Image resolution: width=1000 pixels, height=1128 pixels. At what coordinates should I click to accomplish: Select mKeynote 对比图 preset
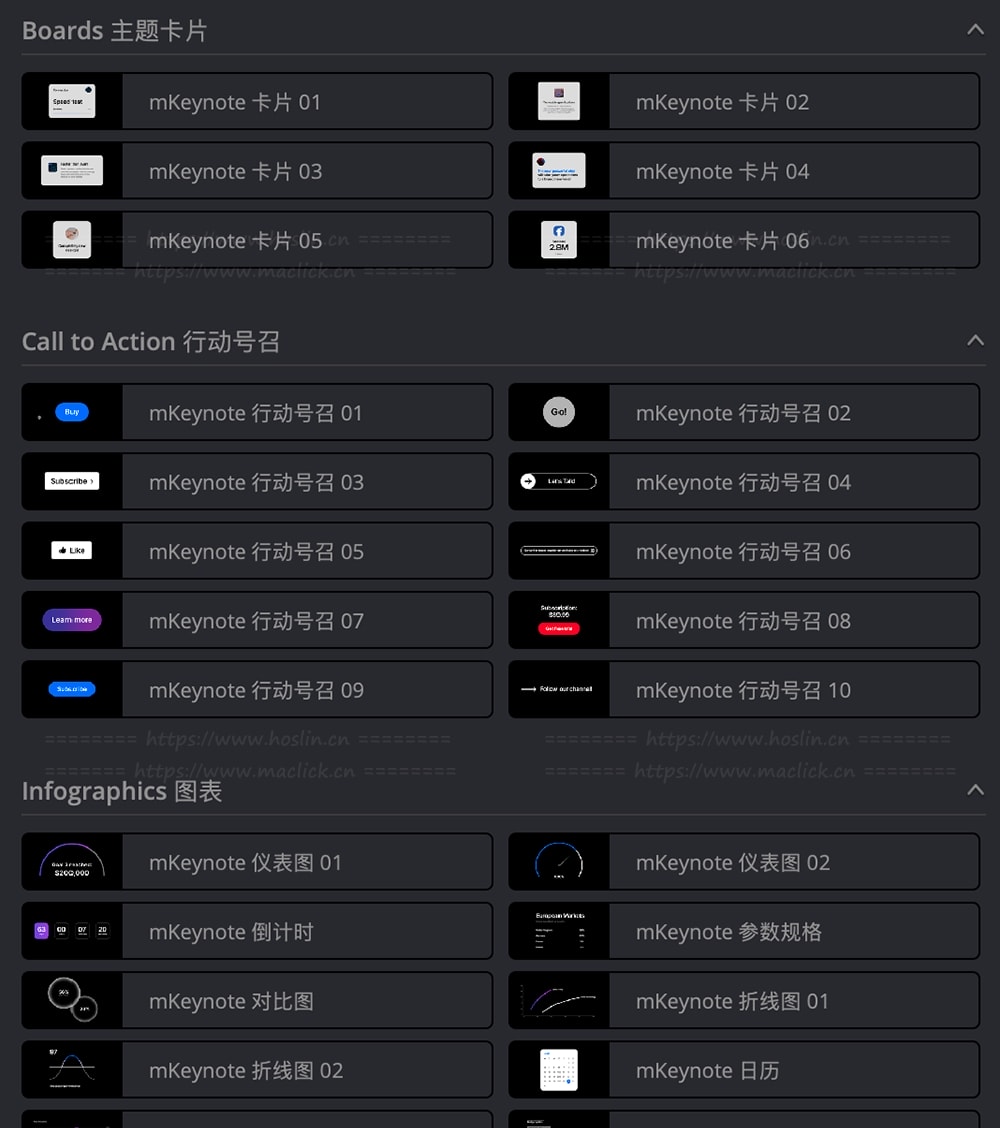tap(257, 1000)
